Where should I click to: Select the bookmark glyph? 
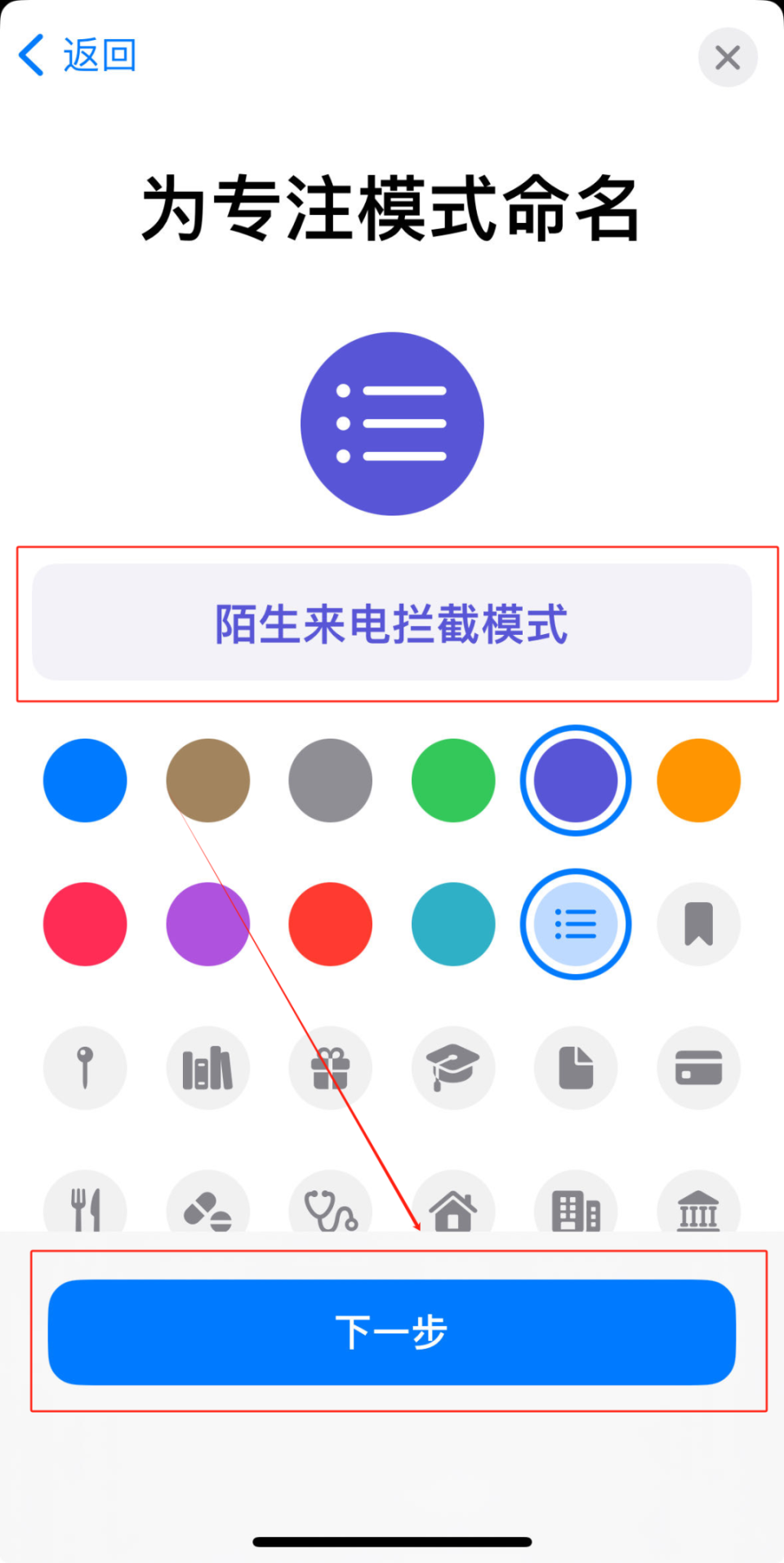point(698,924)
